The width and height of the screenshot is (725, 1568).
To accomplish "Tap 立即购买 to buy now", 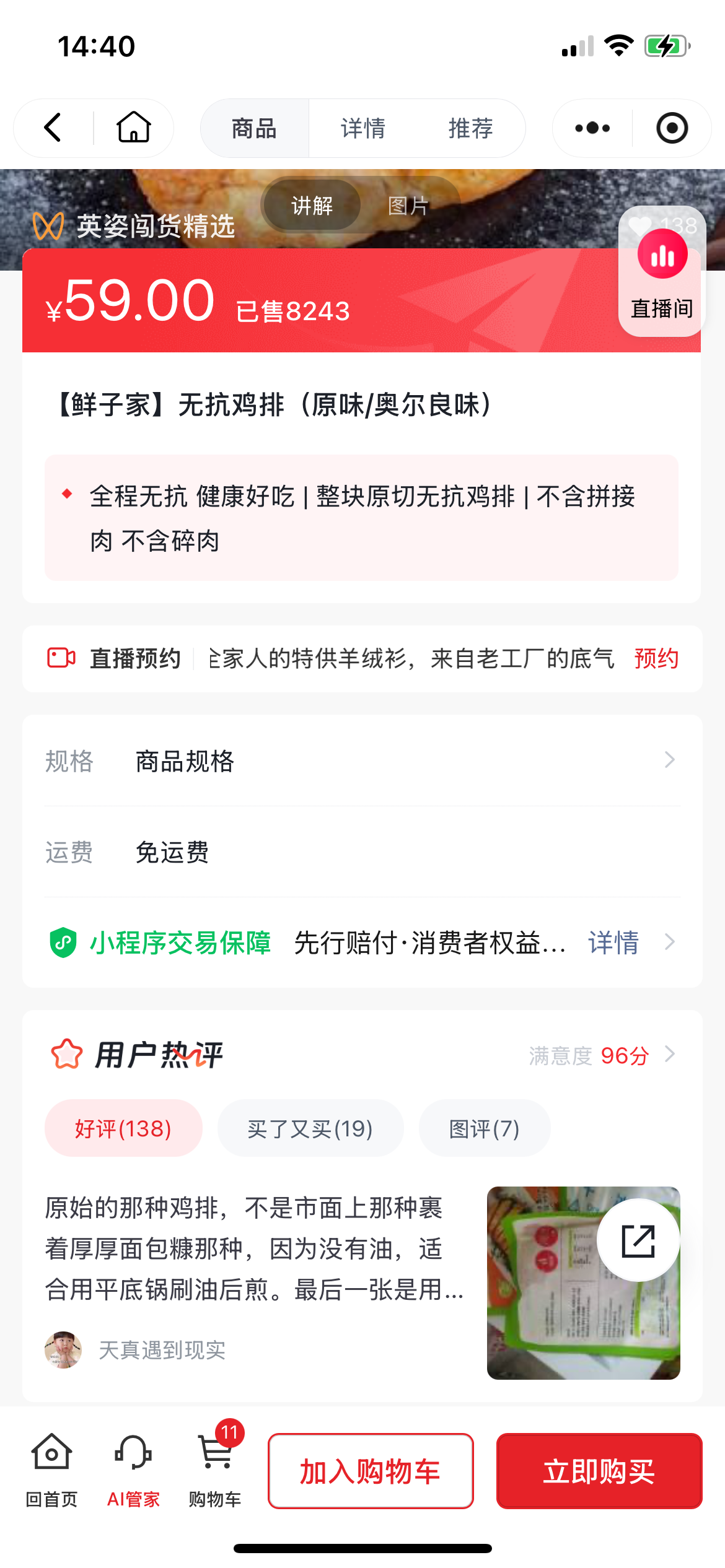I will click(599, 1470).
